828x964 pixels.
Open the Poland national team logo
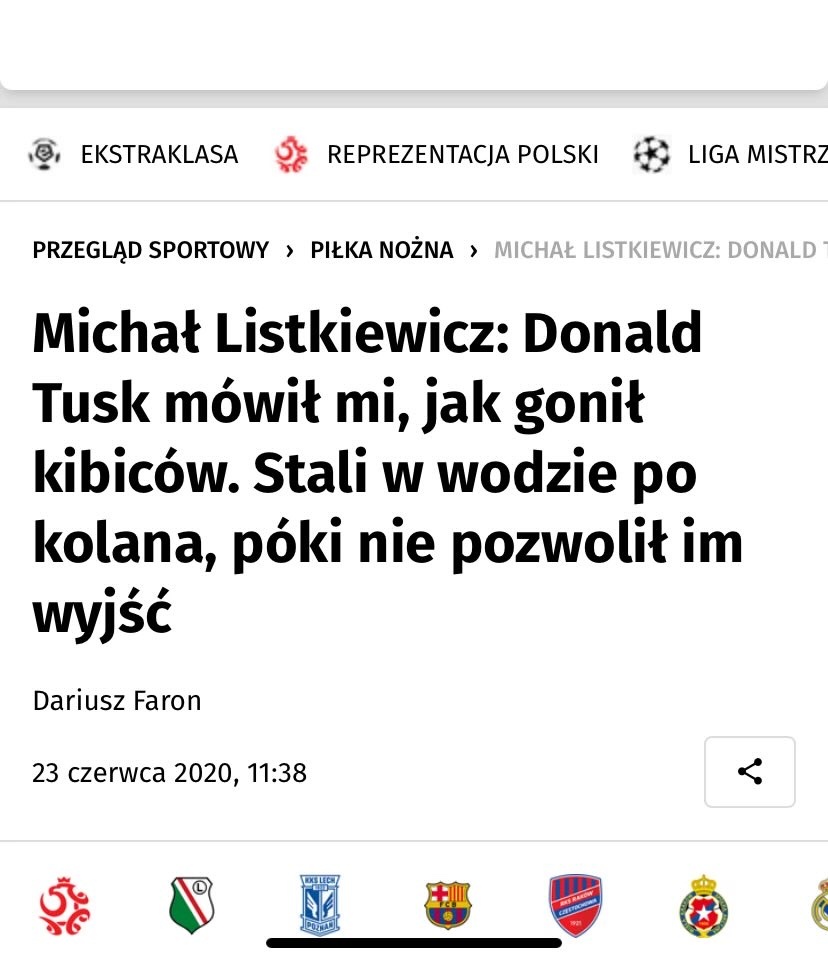pyautogui.click(x=65, y=905)
